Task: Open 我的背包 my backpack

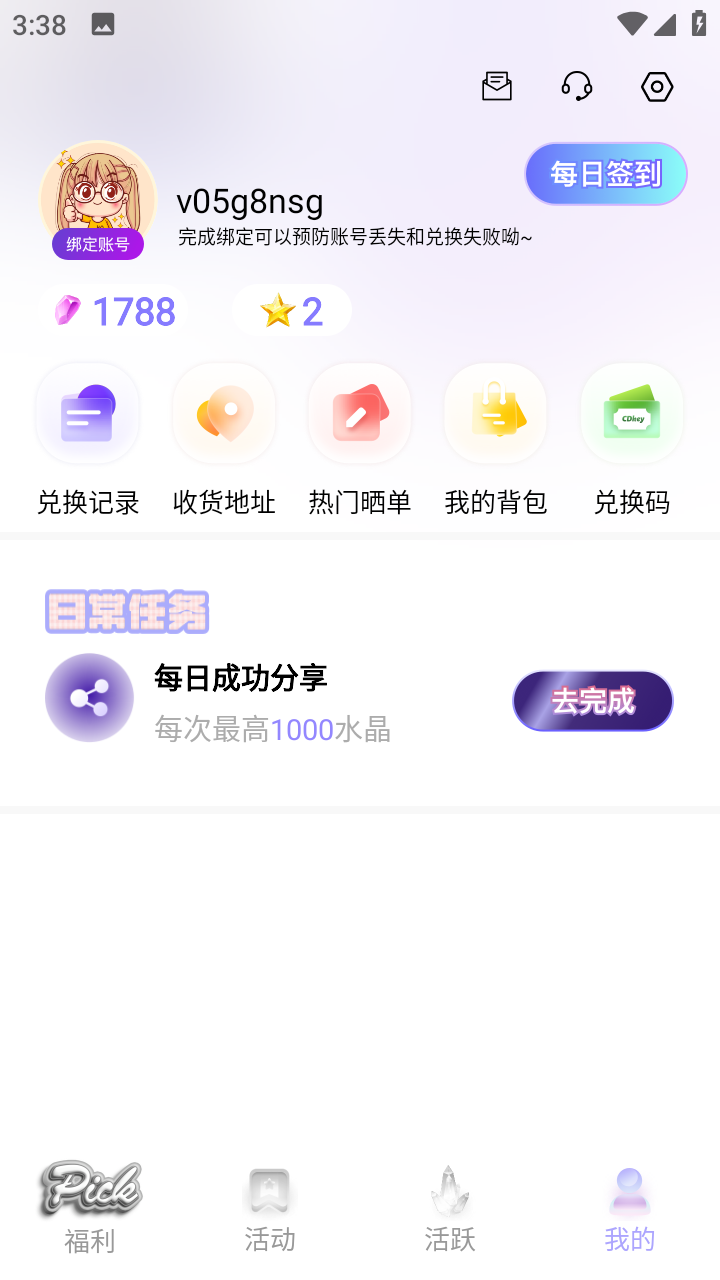Action: click(x=496, y=440)
